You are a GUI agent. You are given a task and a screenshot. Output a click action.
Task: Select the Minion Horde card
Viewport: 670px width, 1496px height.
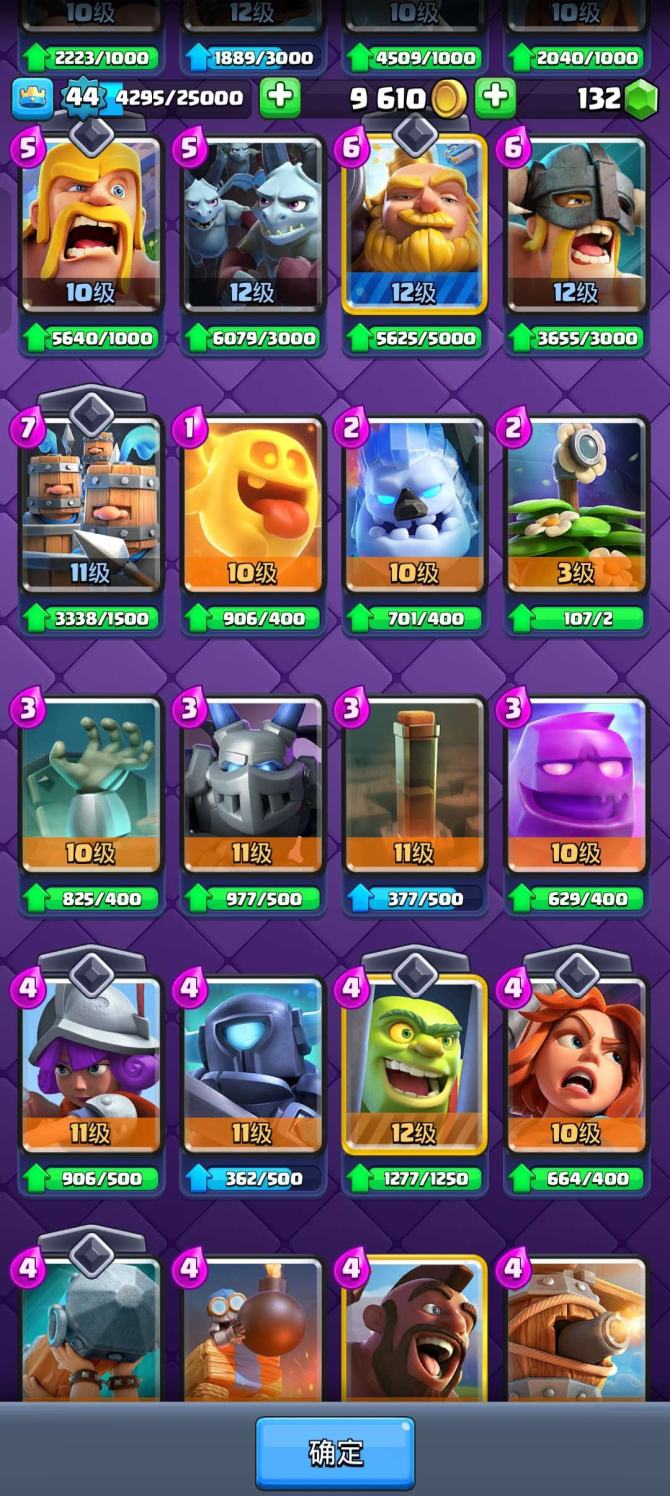click(253, 225)
